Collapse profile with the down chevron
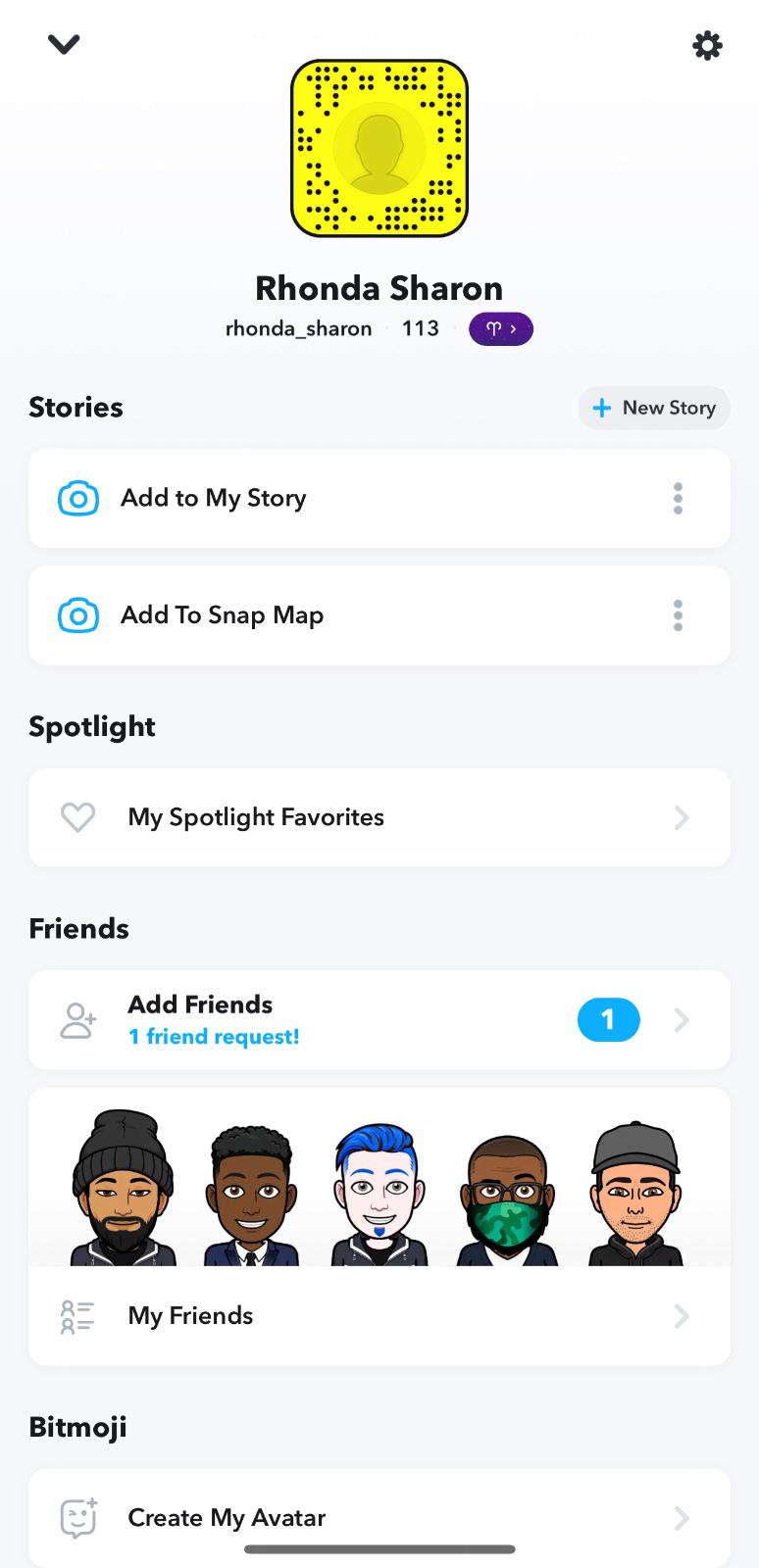 point(64,44)
